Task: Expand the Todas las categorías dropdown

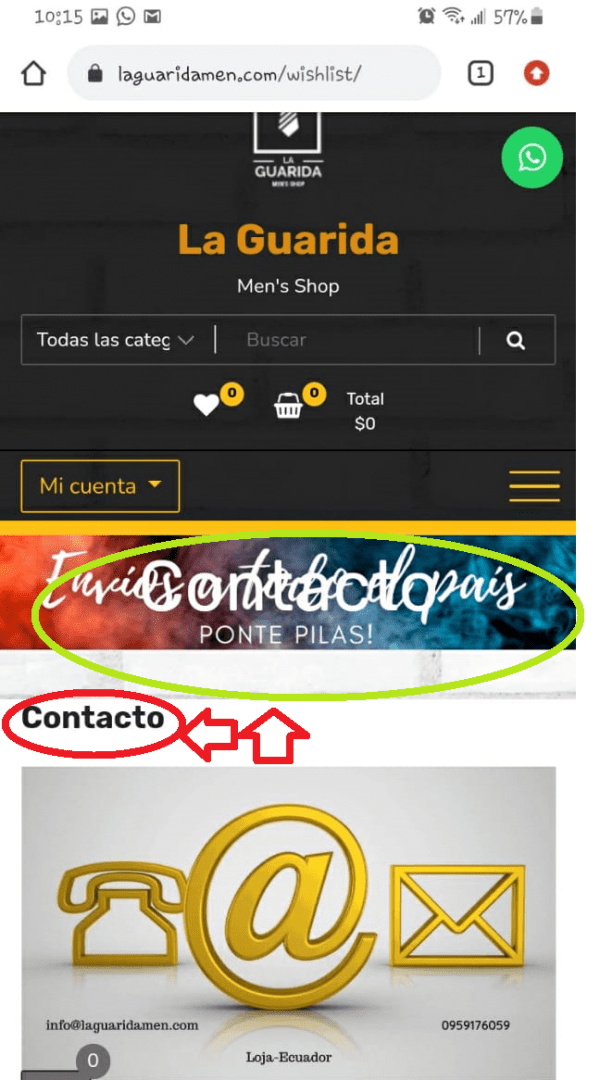Action: click(116, 340)
